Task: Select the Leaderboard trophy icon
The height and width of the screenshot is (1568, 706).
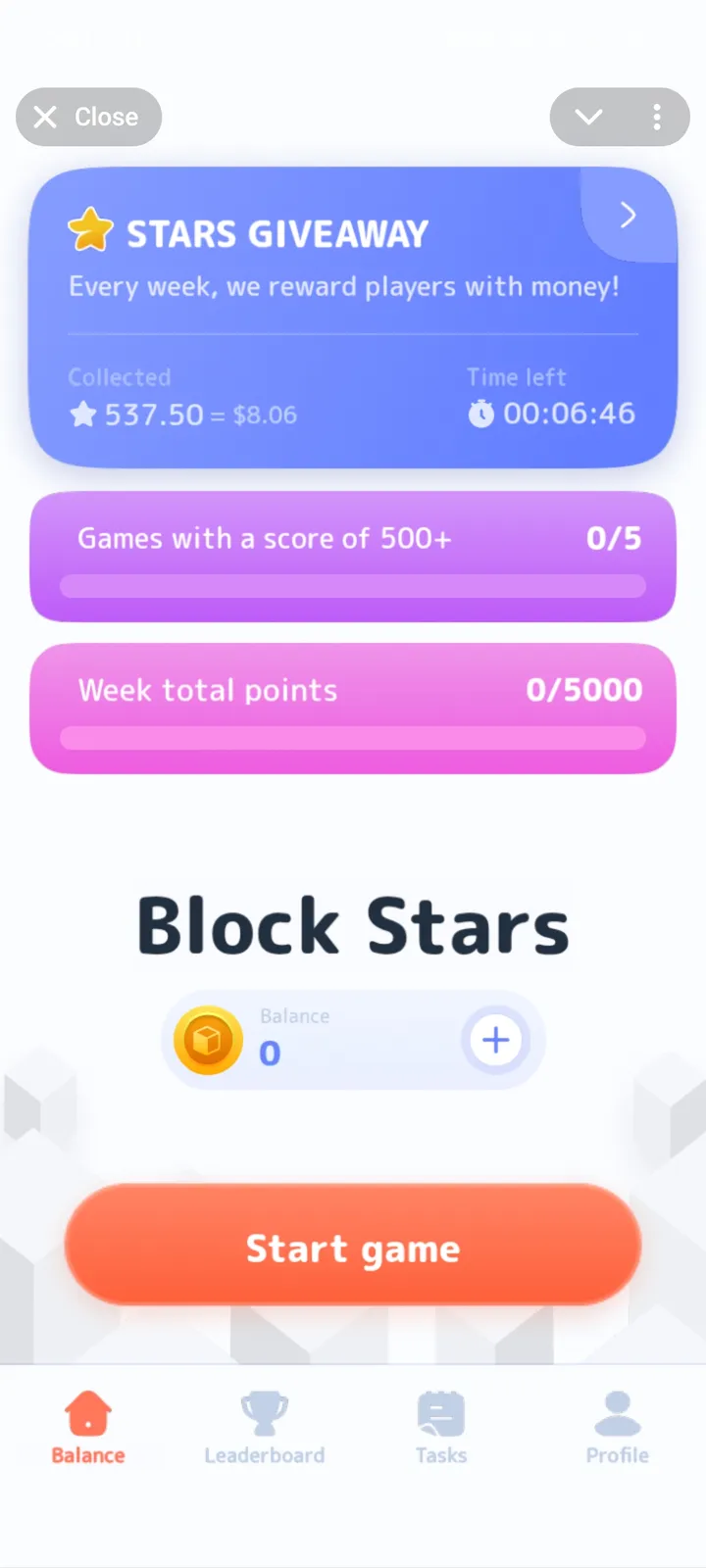Action: click(x=265, y=1414)
